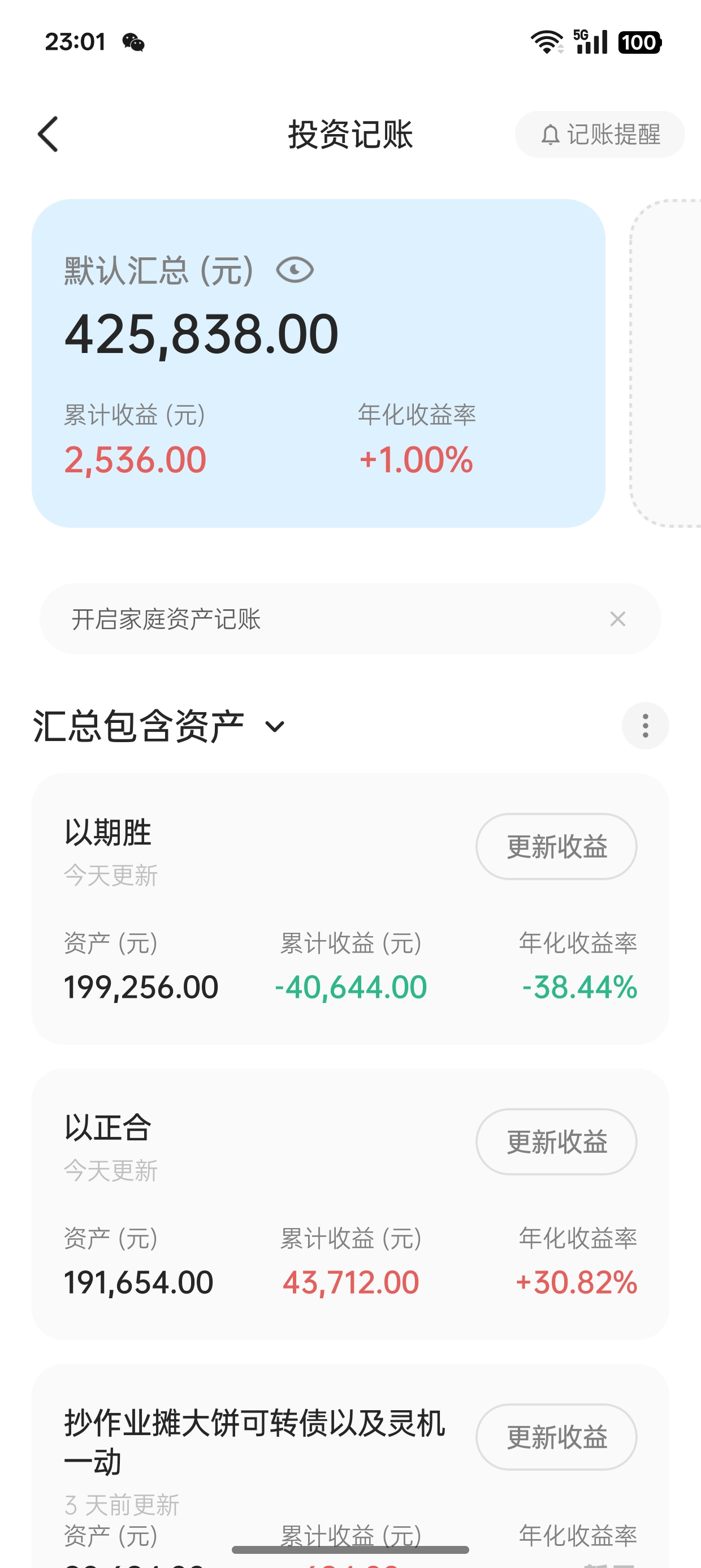Update earnings for 抄作业摊大饼可转债以及灵机一动
The height and width of the screenshot is (1568, 701).
[x=556, y=1437]
